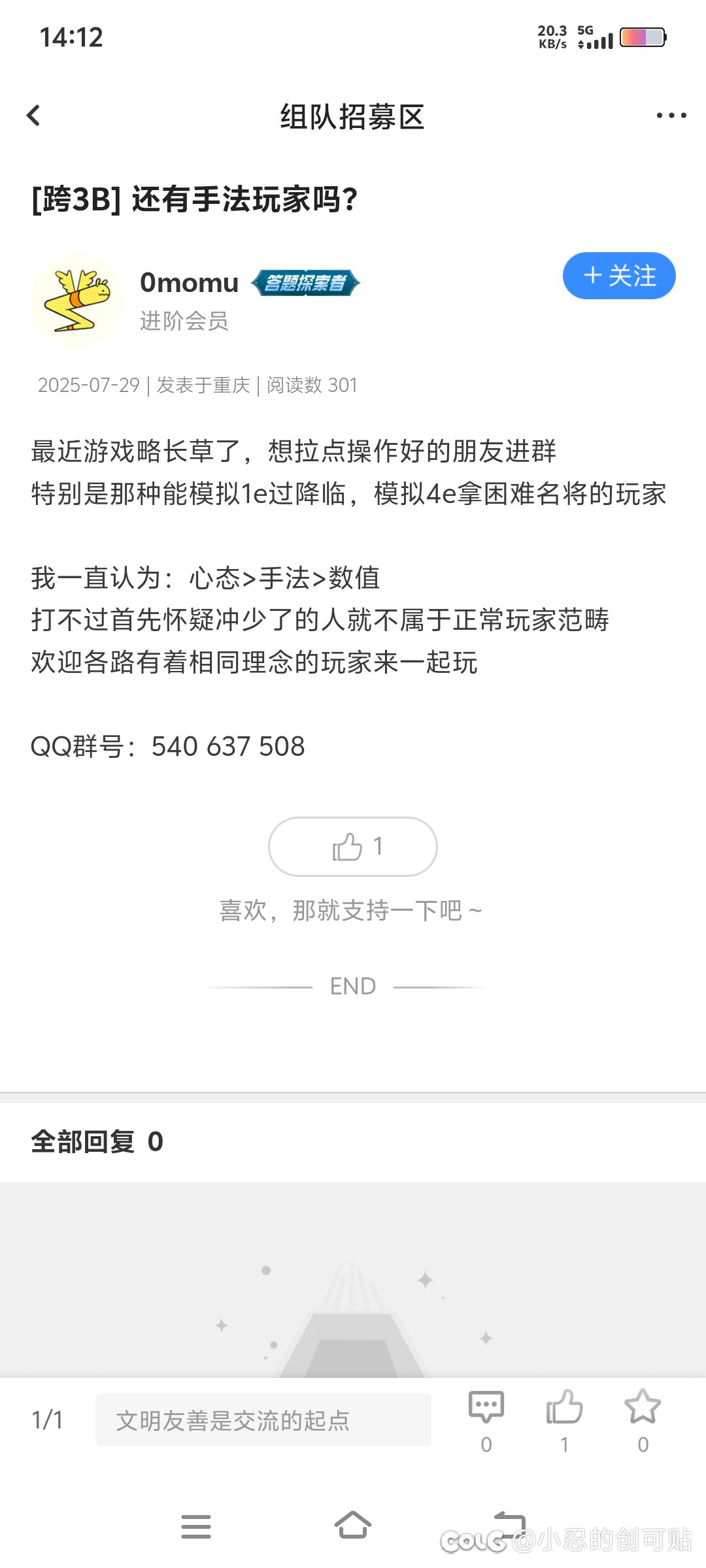Like the post using the thumbs-up pill
The width and height of the screenshot is (706, 1568).
[x=352, y=847]
